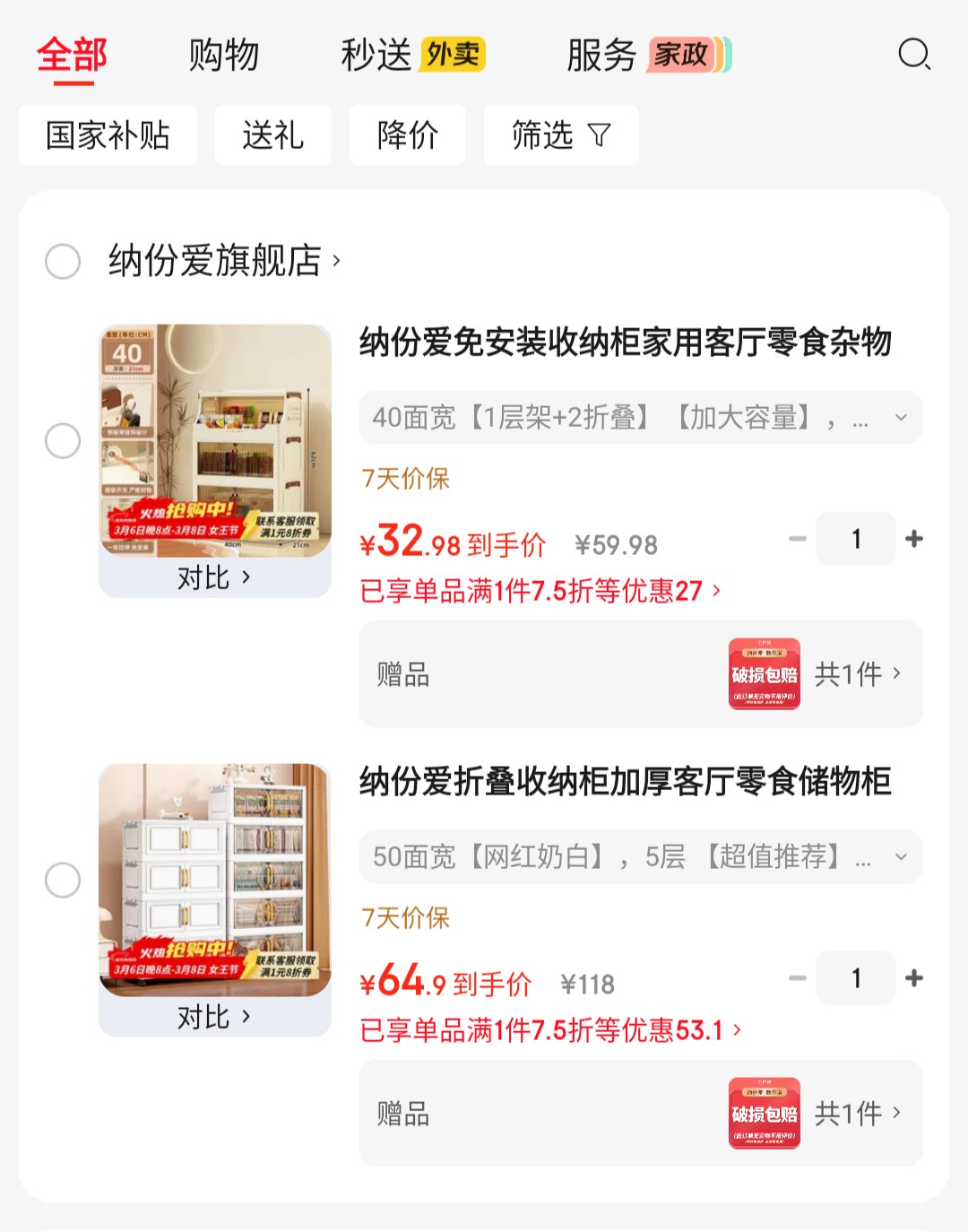Switch to the 秒送 外卖 tab
Screen dimensions: 968x1232
coord(412,56)
